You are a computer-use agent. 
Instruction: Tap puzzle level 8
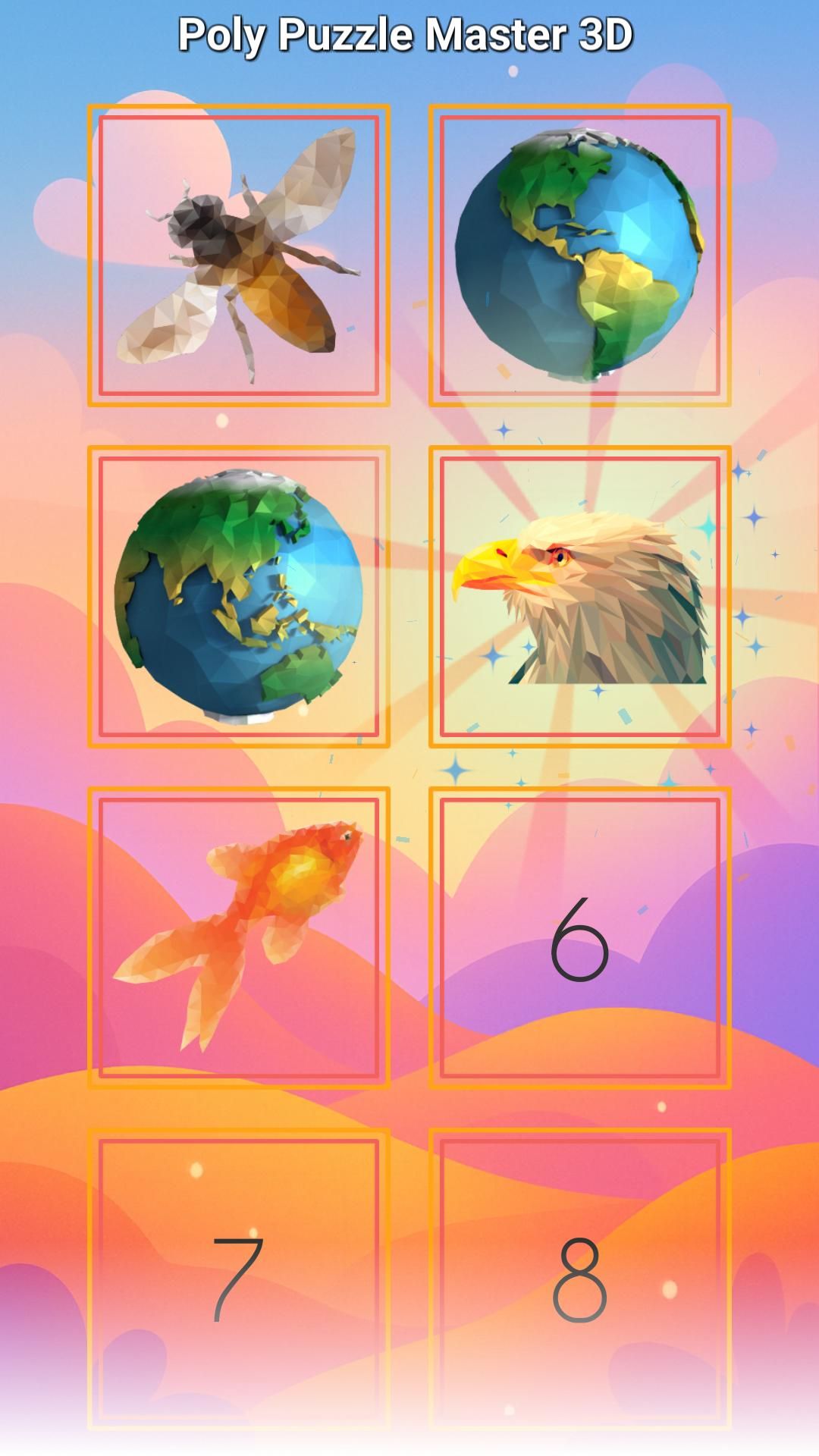[x=580, y=1279]
